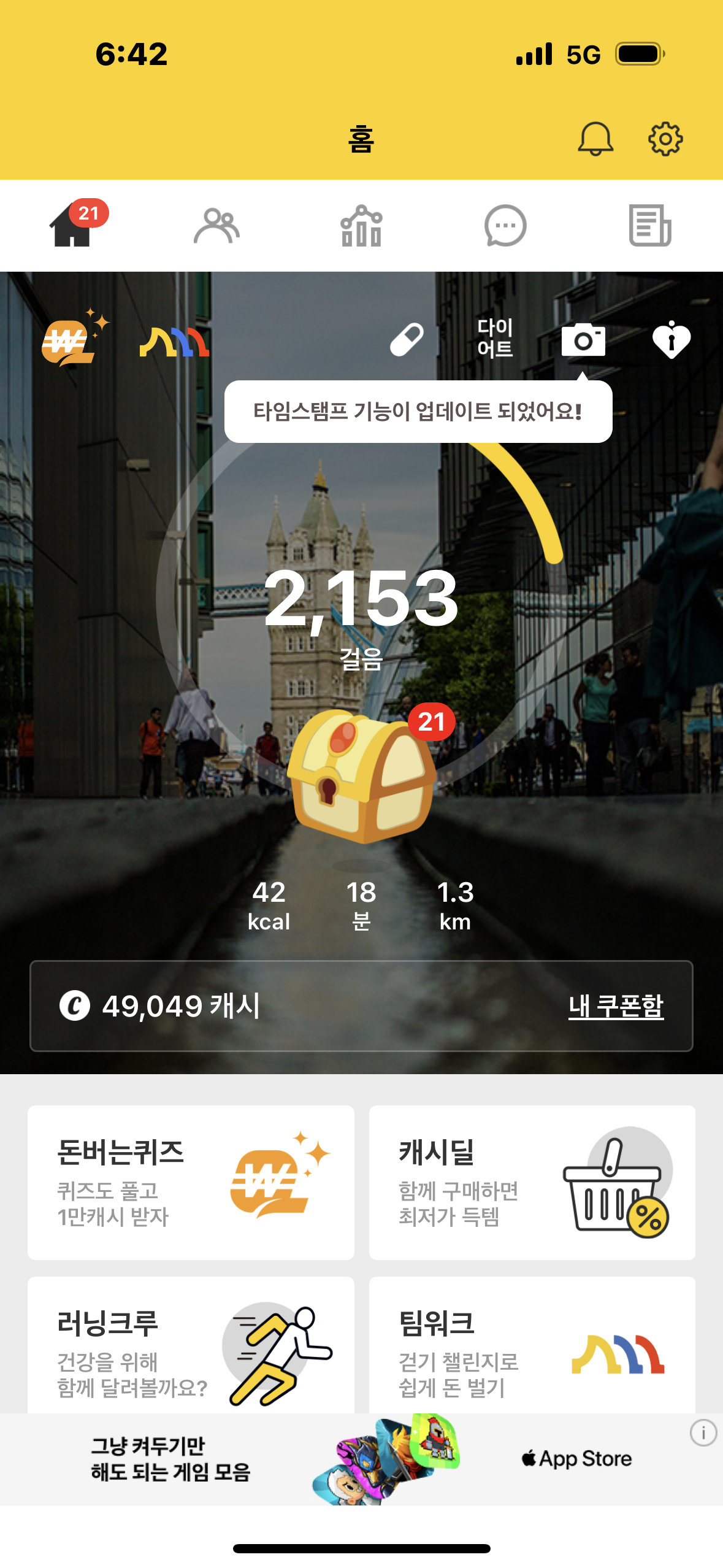Screen dimensions: 723x1568
Task: Open settings gear icon
Action: 665,139
